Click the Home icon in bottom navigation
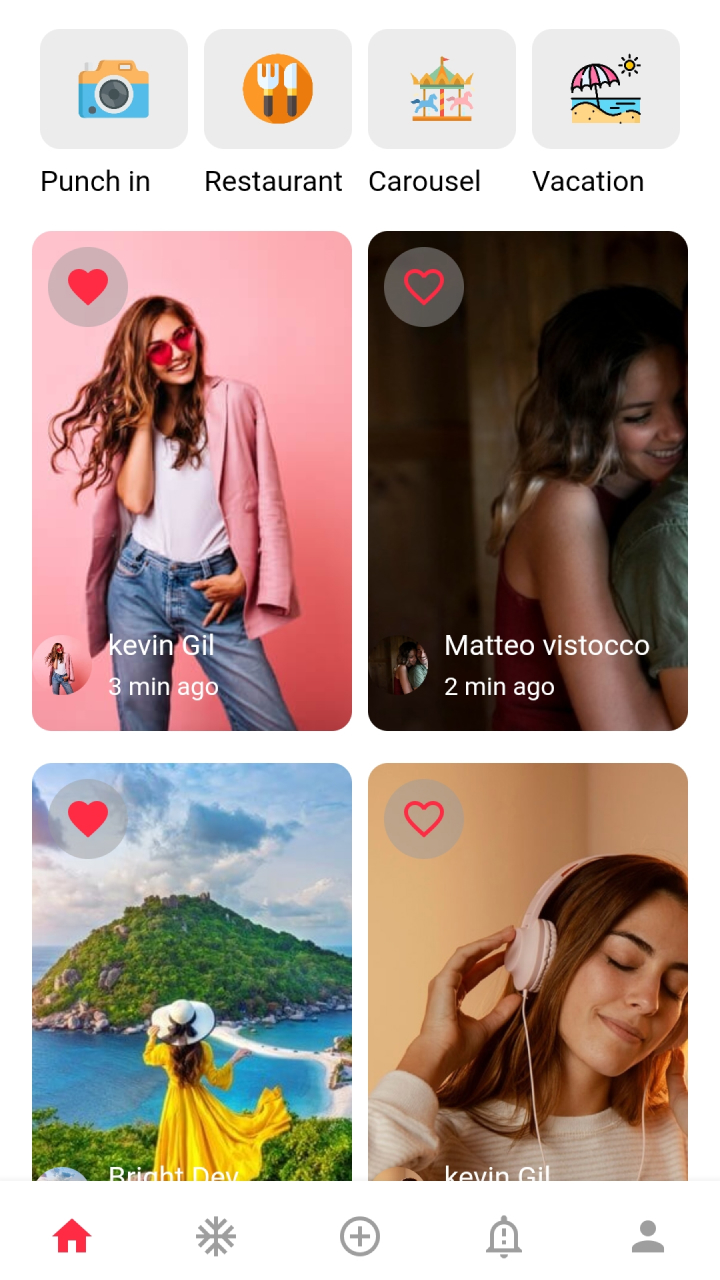 pyautogui.click(x=72, y=1236)
